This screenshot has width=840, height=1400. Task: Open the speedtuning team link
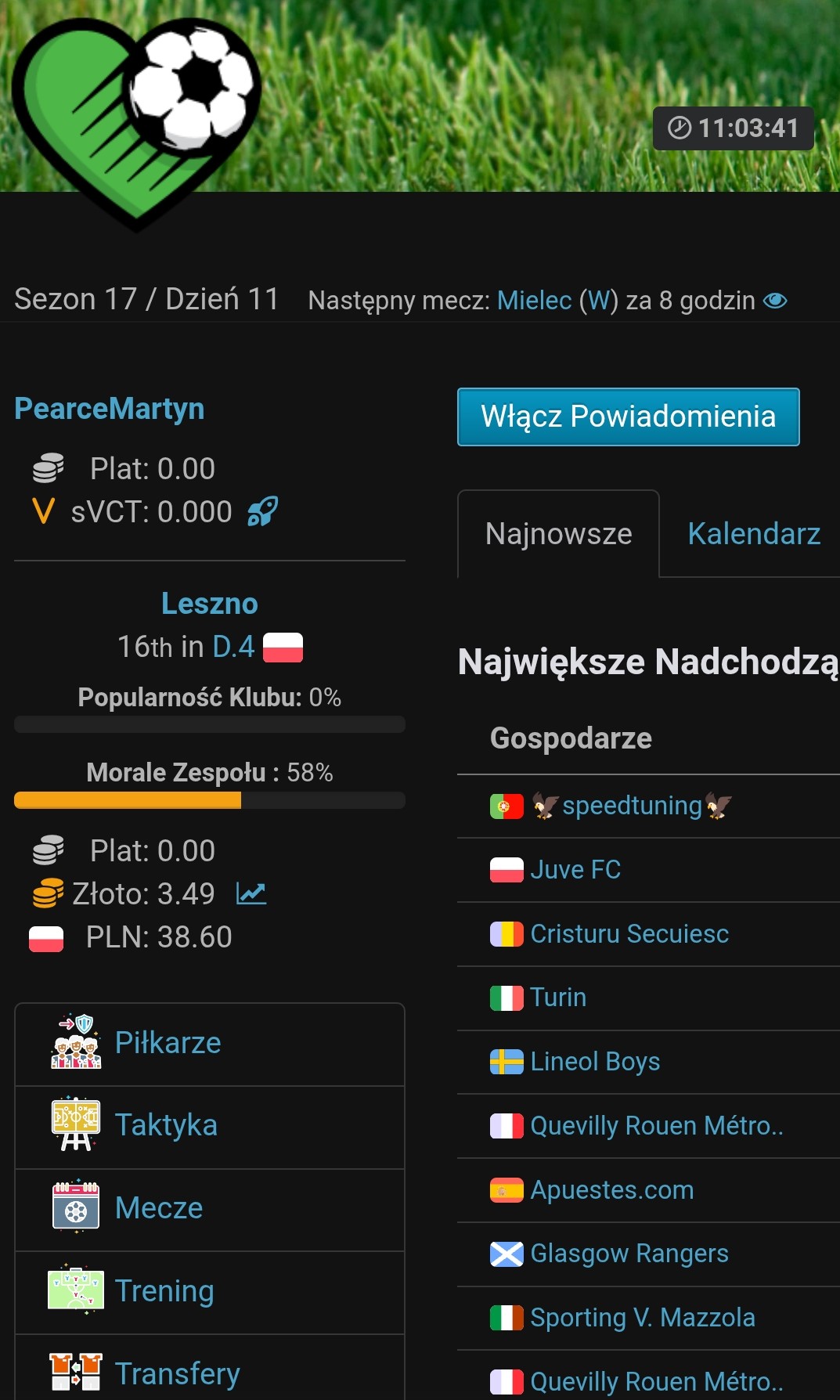click(x=632, y=806)
